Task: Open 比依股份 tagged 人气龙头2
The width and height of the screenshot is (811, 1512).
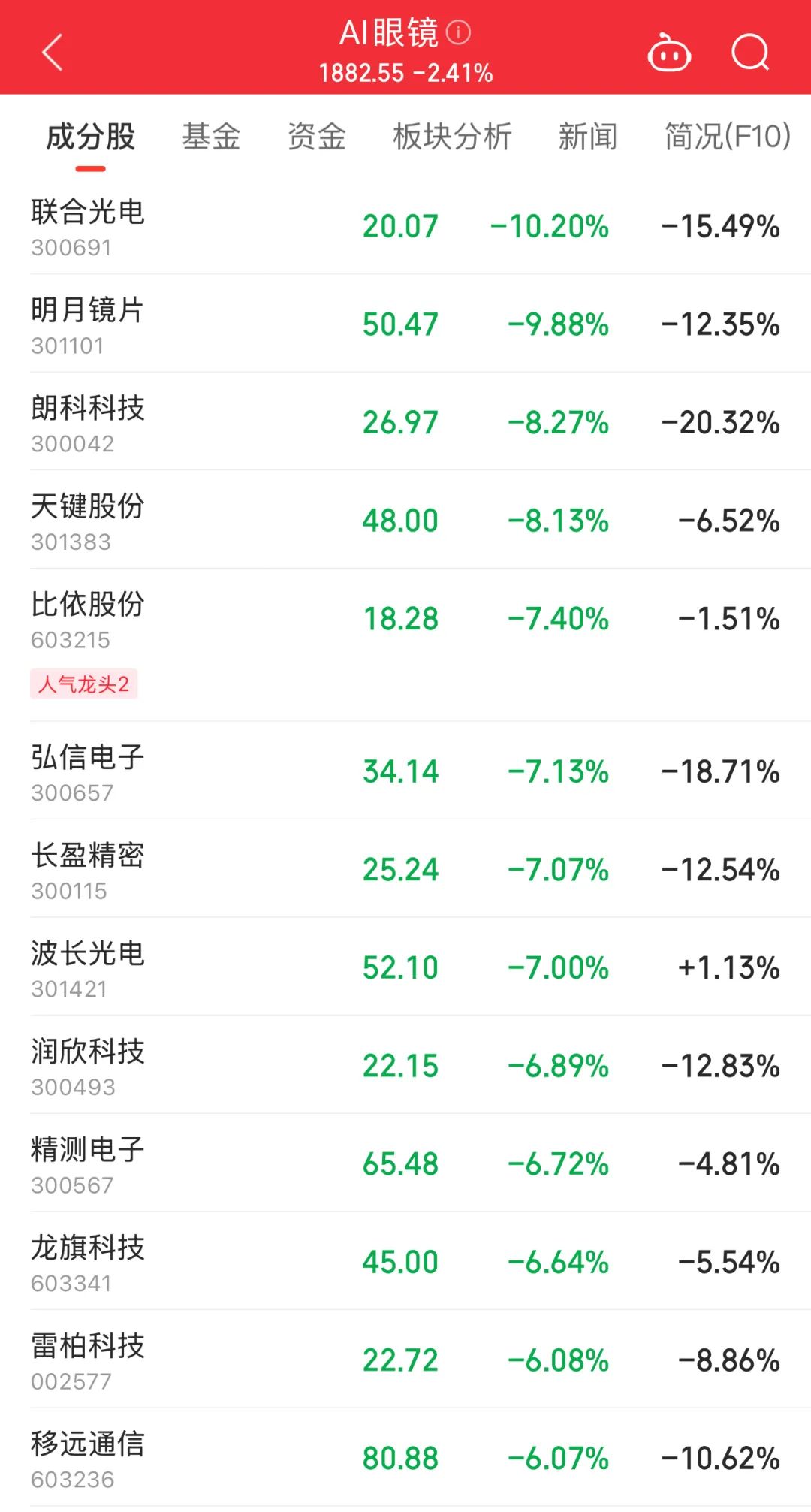Action: [88, 619]
